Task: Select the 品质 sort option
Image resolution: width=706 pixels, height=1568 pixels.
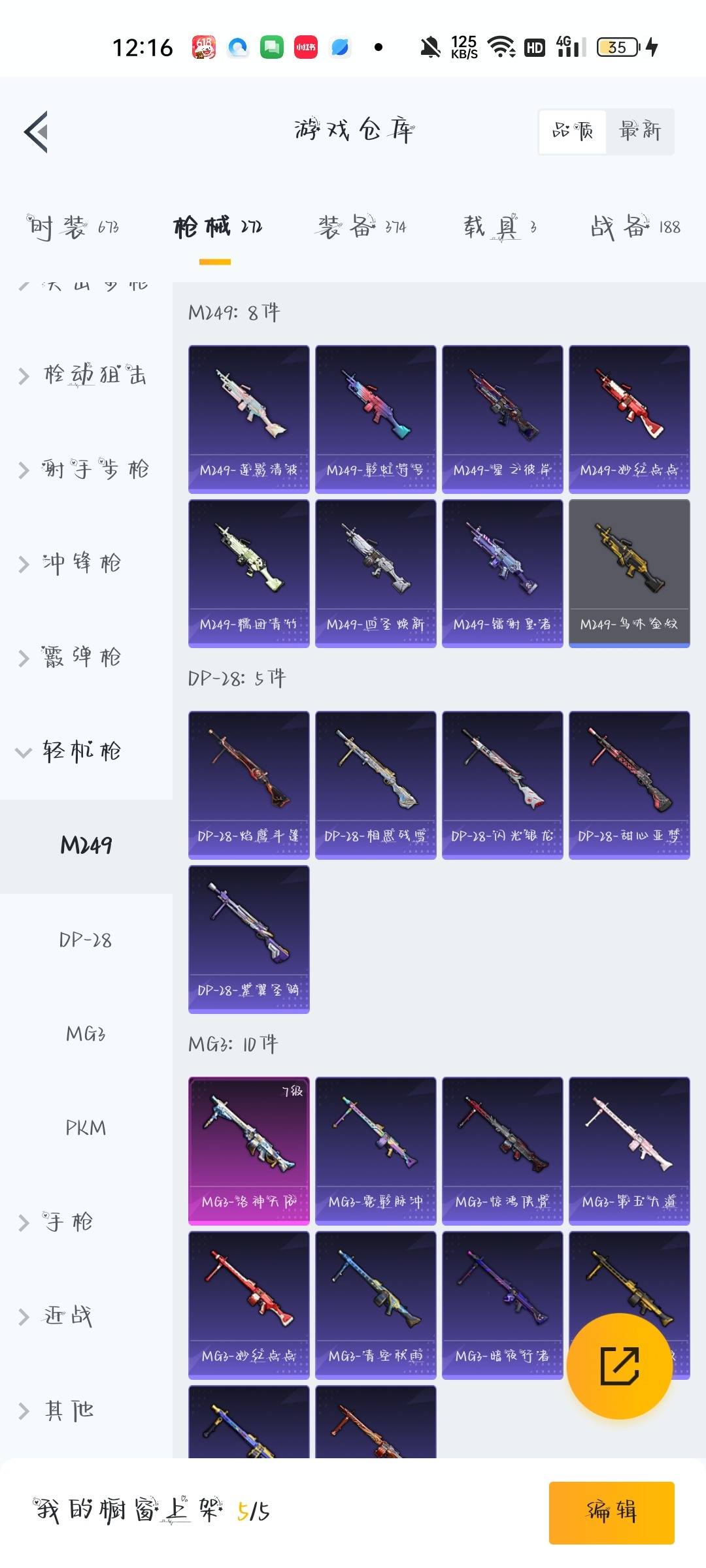Action: [573, 131]
